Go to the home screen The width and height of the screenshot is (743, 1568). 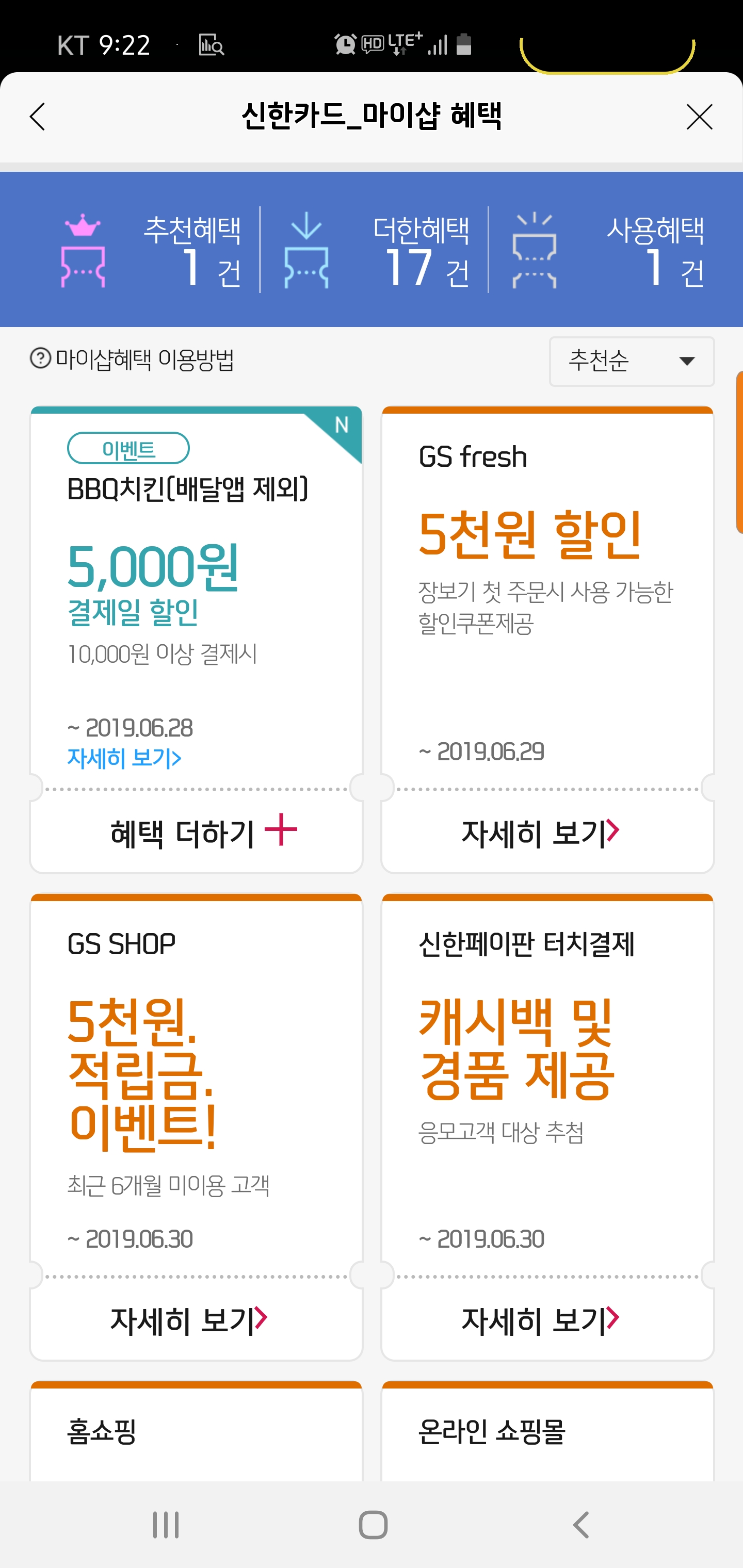click(x=373, y=1525)
